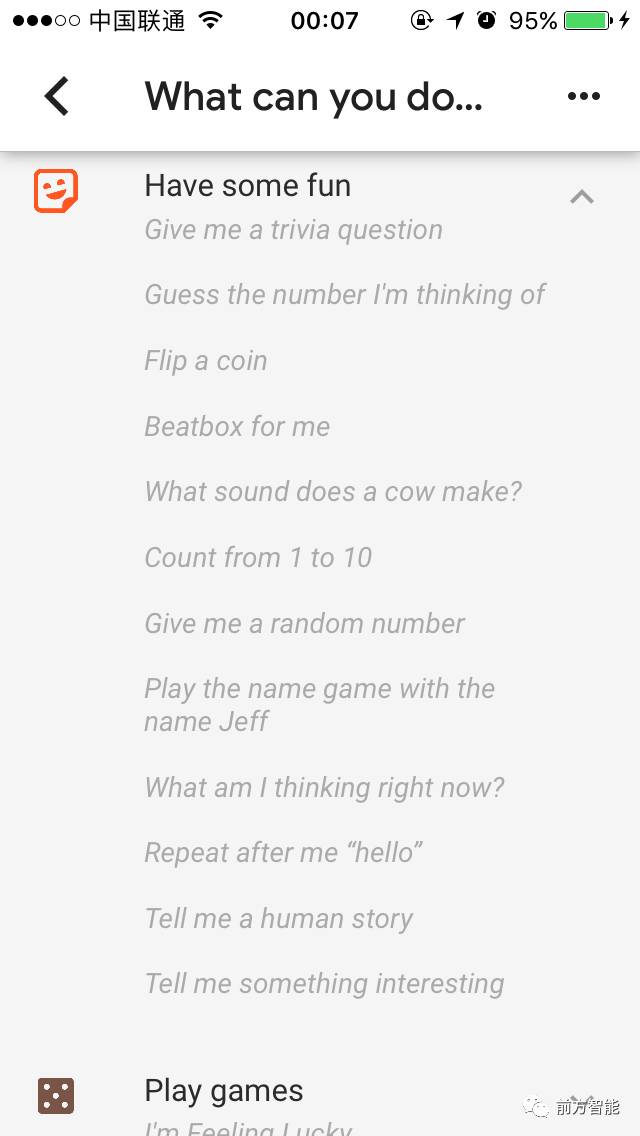Viewport: 640px width, 1136px height.
Task: Select the name game with Jeff suggestion
Action: pyautogui.click(x=319, y=705)
